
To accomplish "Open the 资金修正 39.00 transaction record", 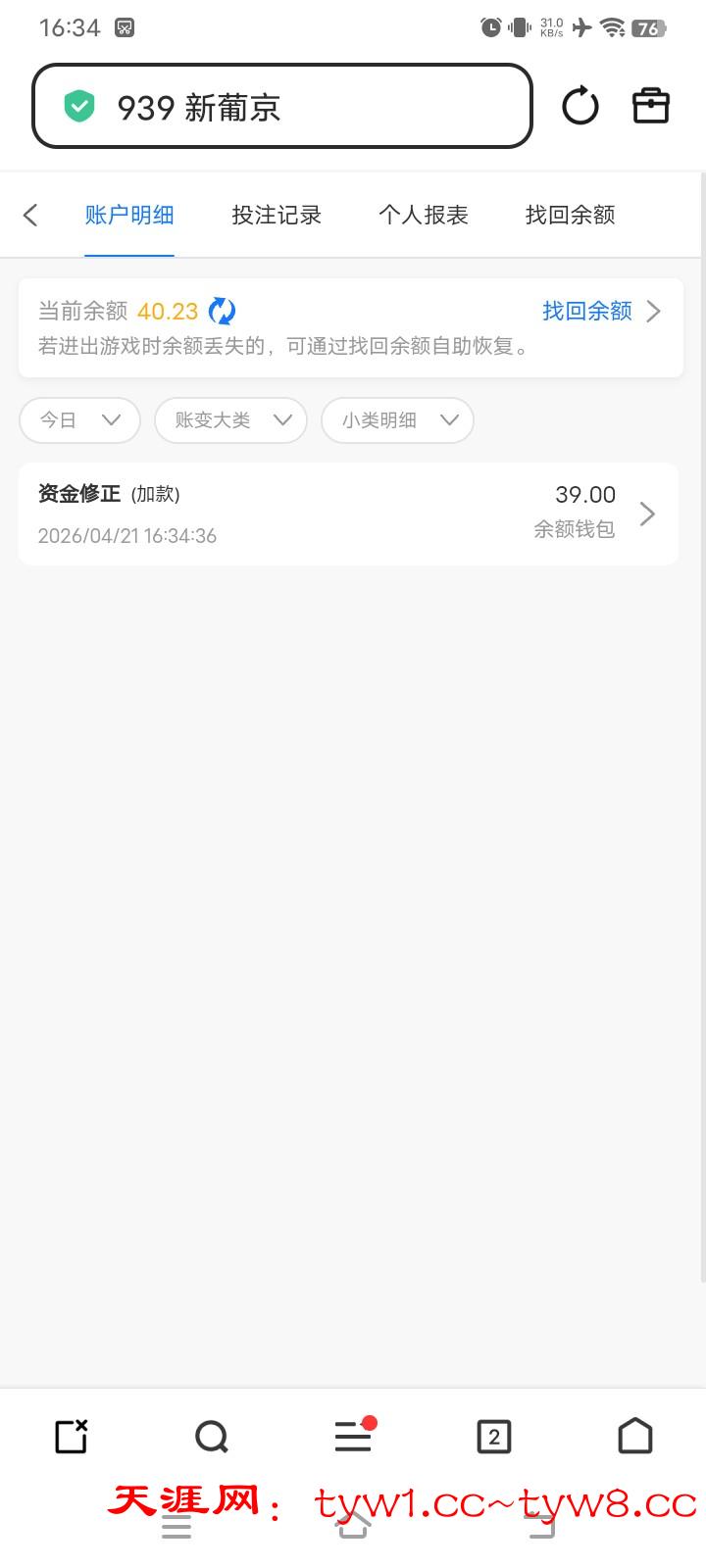I will (x=348, y=514).
